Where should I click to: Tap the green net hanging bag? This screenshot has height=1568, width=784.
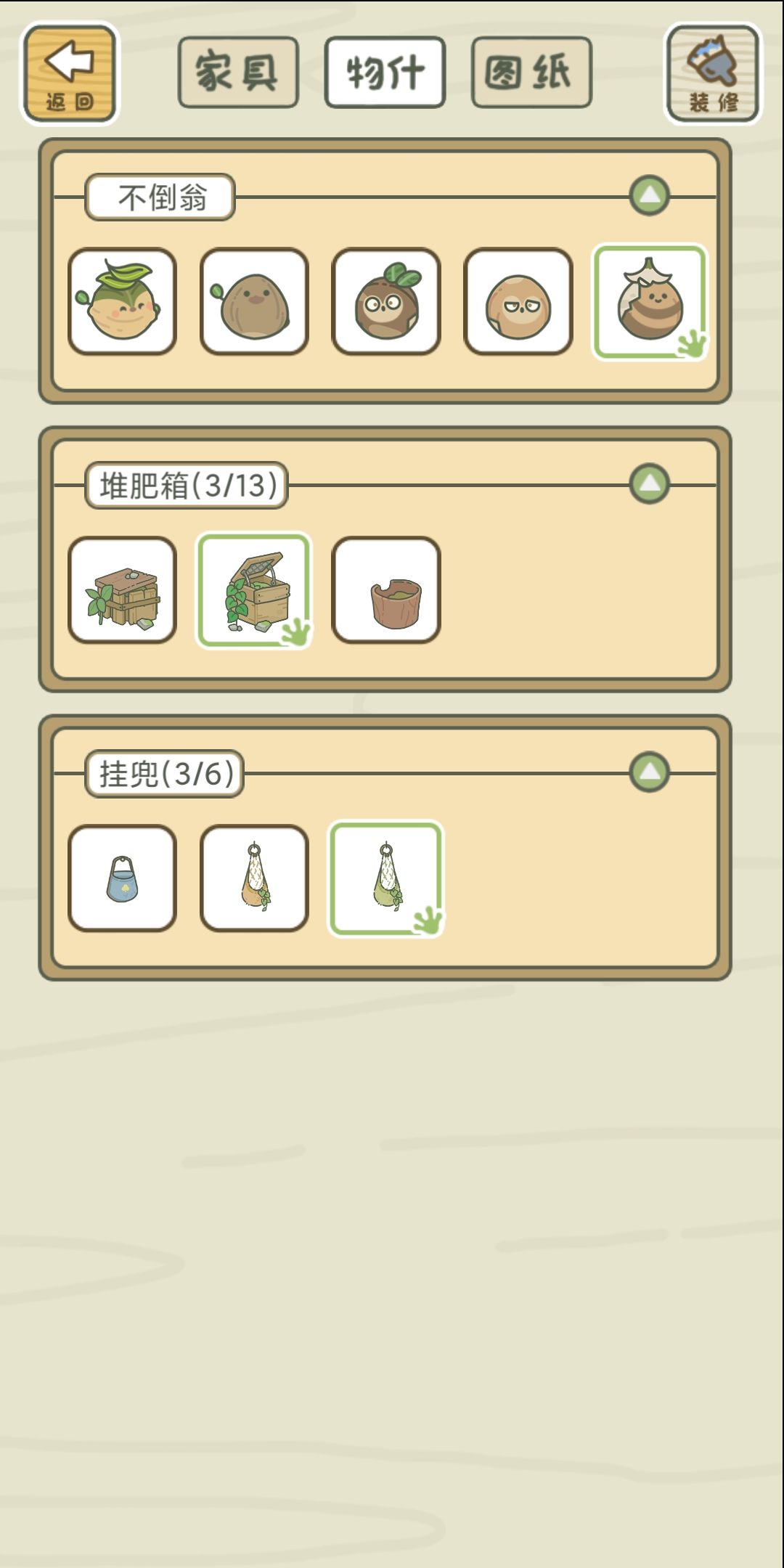click(x=386, y=878)
